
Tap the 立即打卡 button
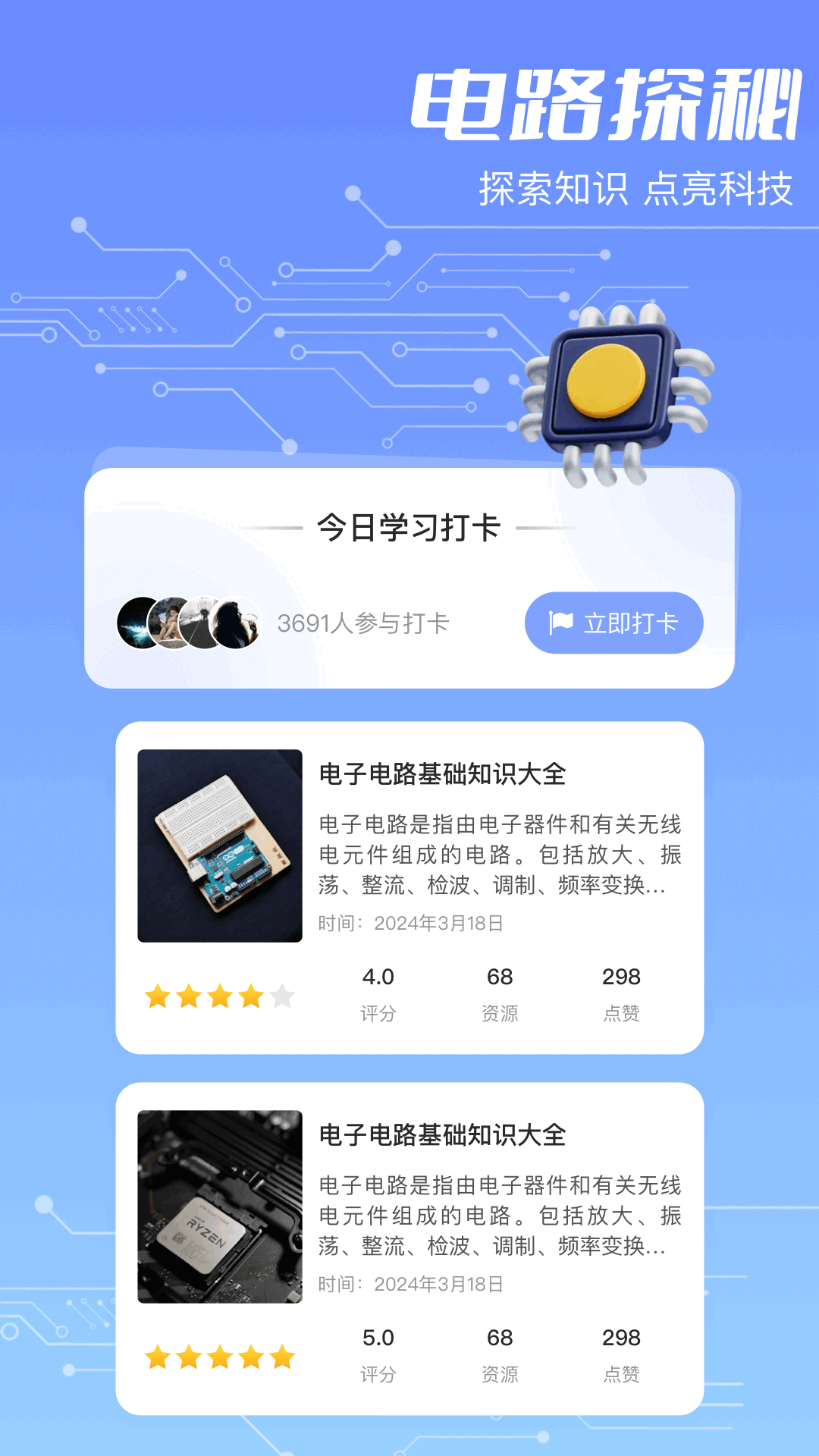coord(614,622)
